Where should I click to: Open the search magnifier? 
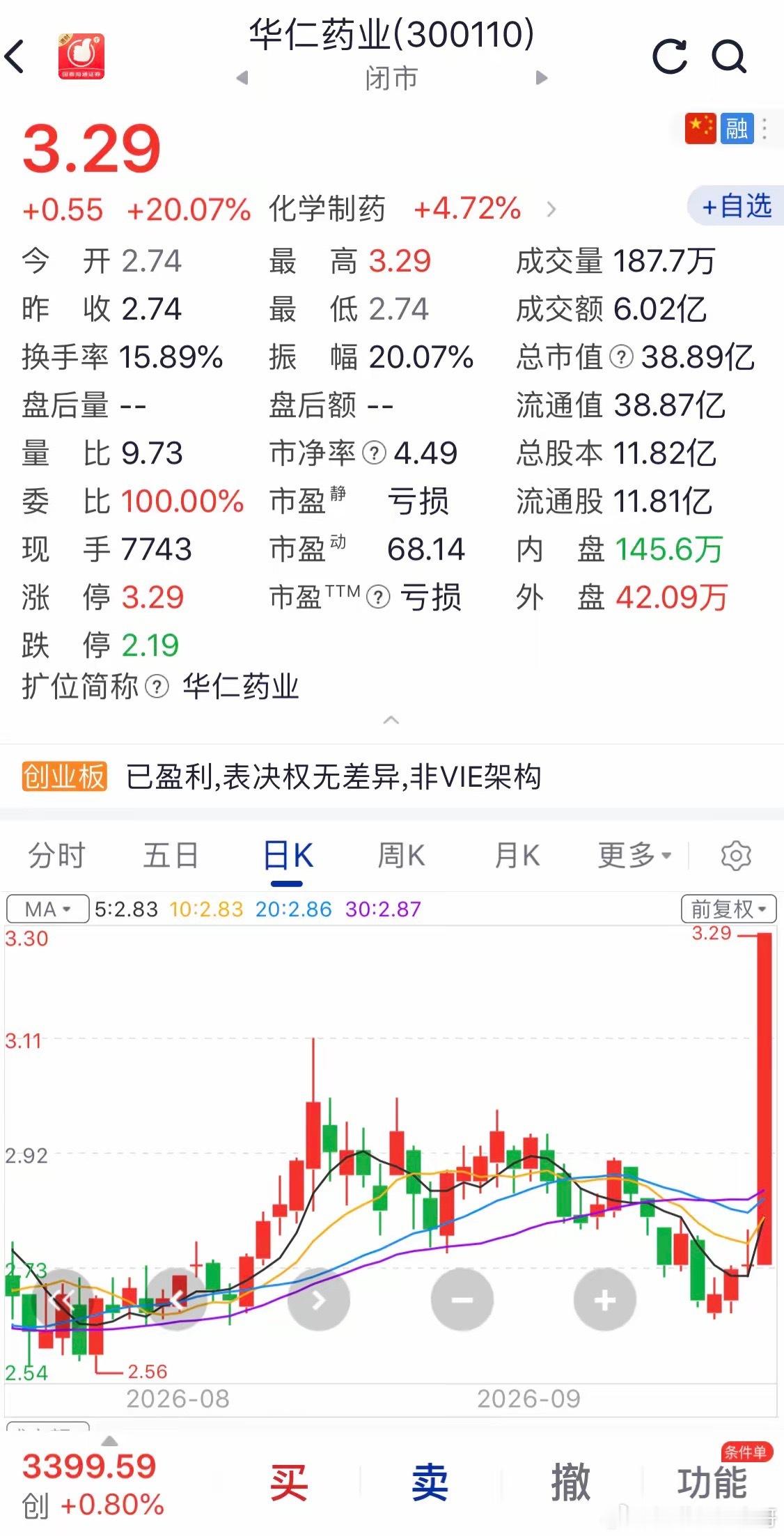pyautogui.click(x=729, y=56)
